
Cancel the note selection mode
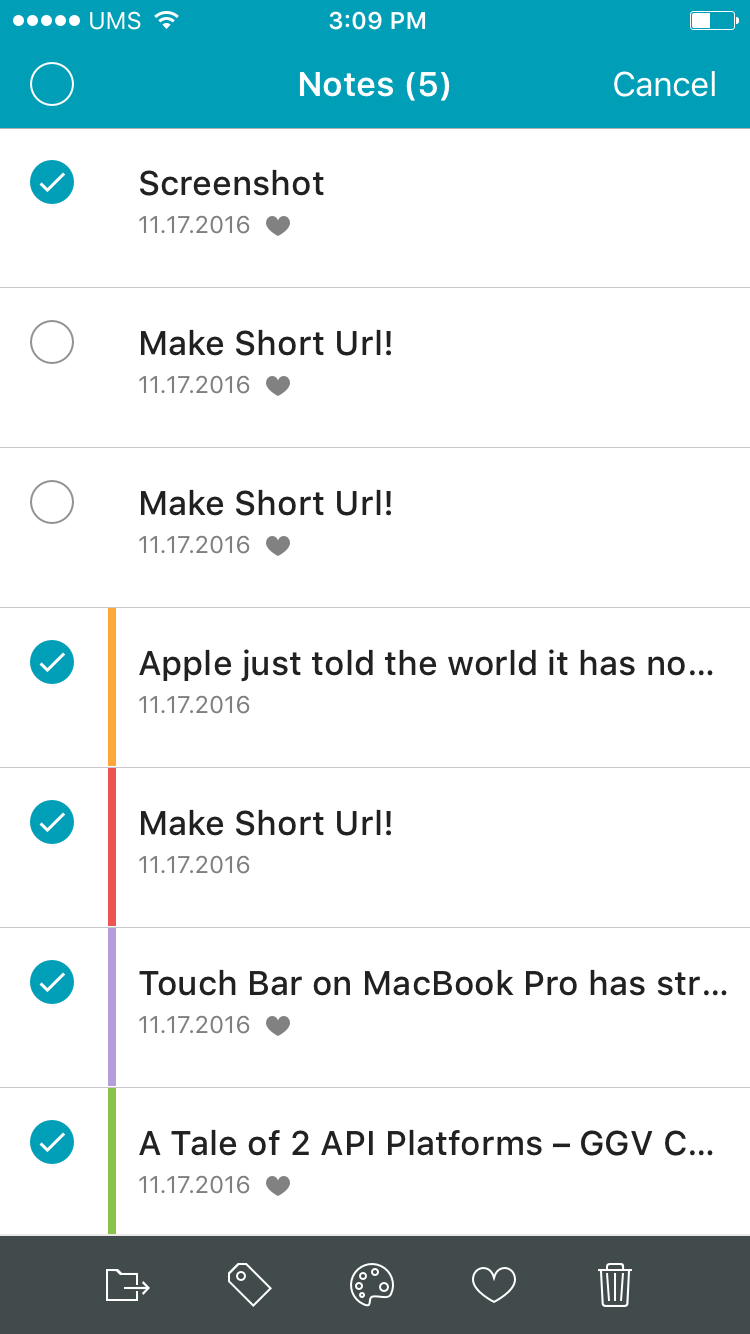point(664,84)
